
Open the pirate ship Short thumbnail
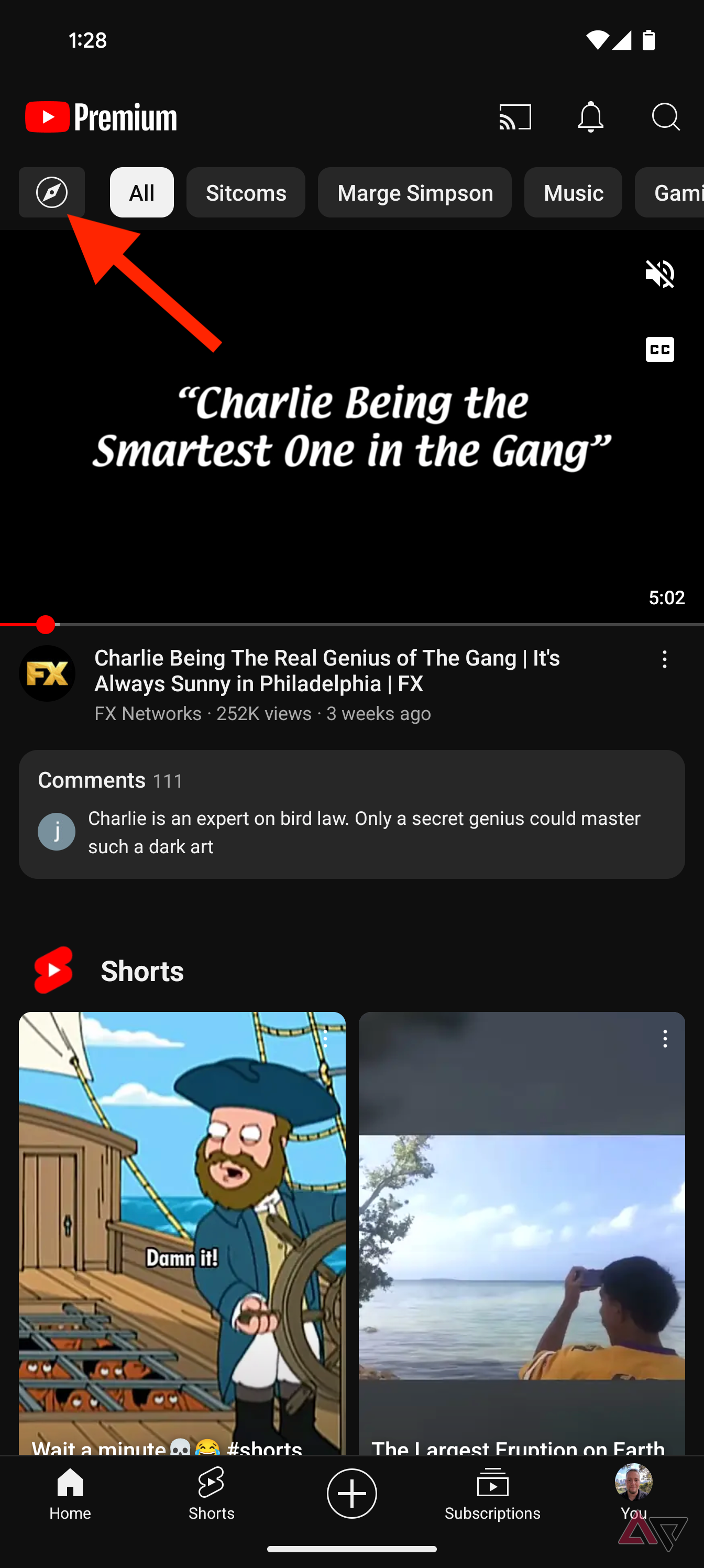click(x=182, y=1236)
